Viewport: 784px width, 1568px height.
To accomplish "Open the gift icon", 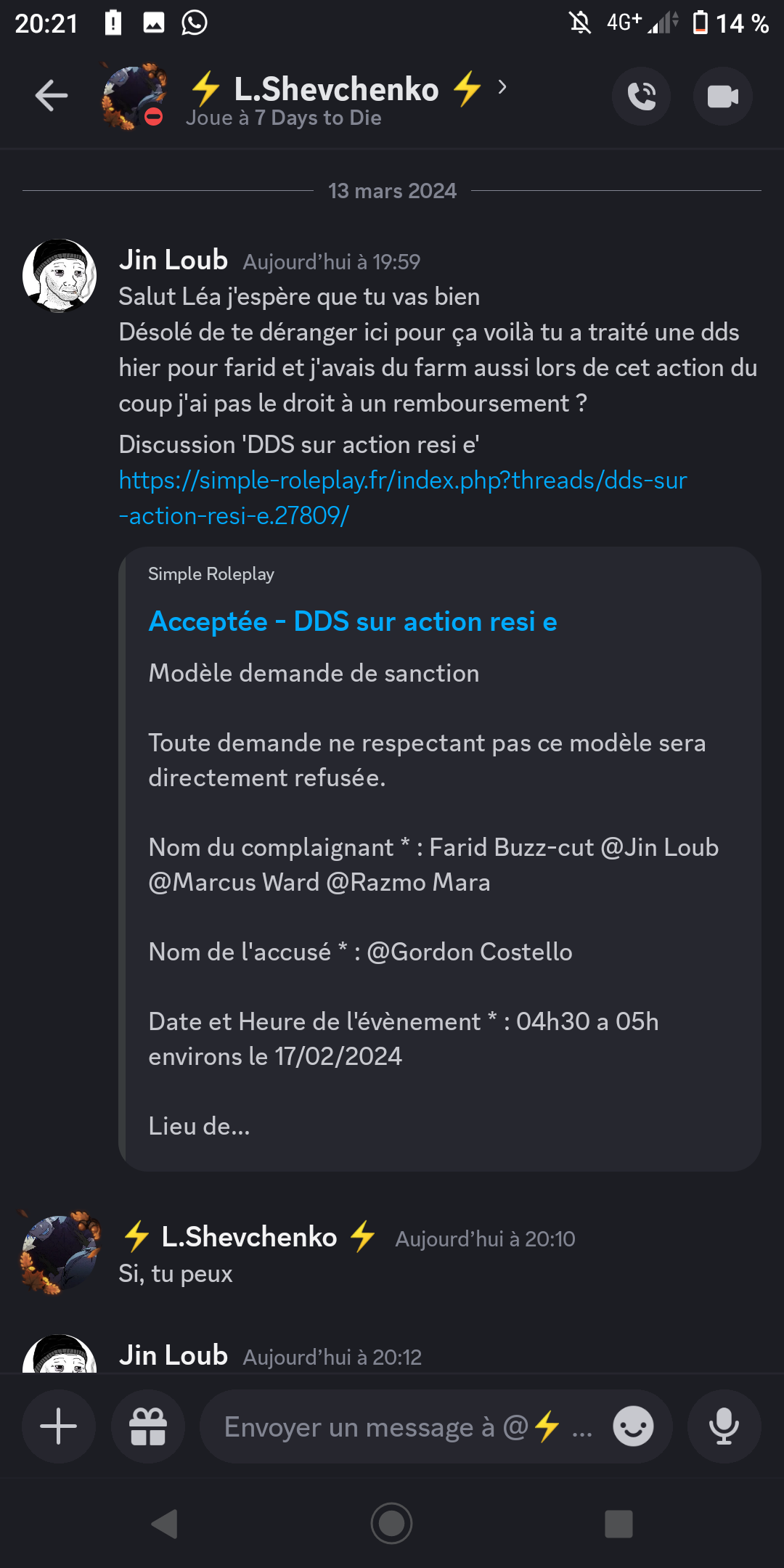I will pyautogui.click(x=148, y=1426).
